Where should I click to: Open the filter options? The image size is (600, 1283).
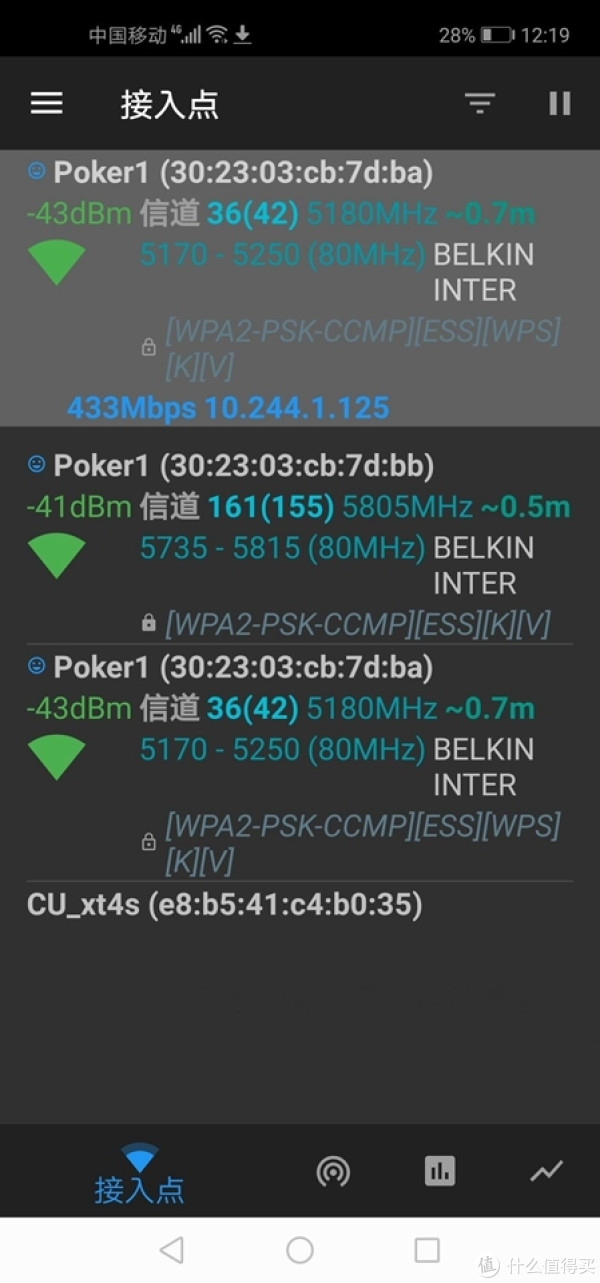tap(480, 103)
